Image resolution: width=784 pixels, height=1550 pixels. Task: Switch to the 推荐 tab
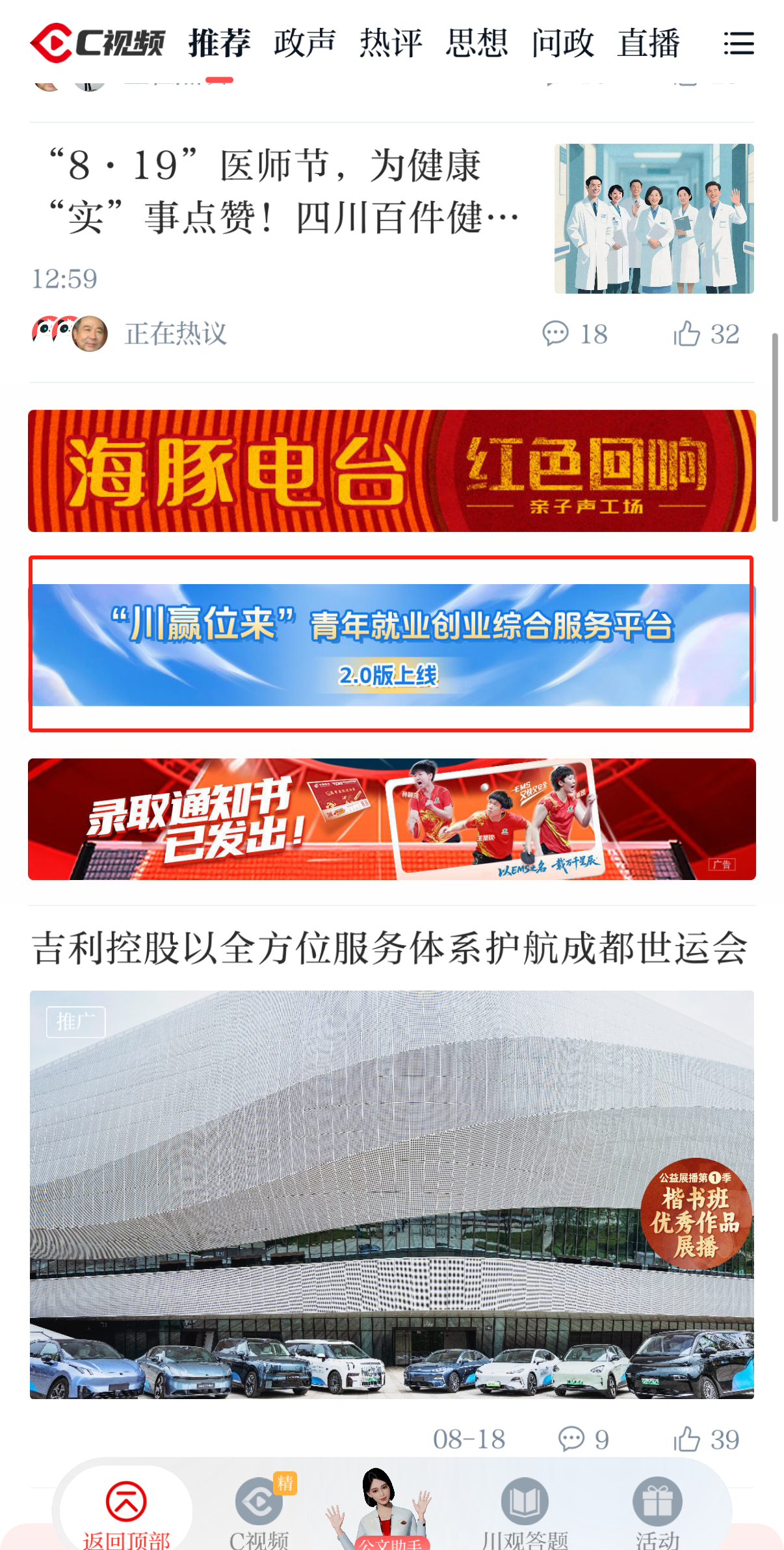coord(219,44)
